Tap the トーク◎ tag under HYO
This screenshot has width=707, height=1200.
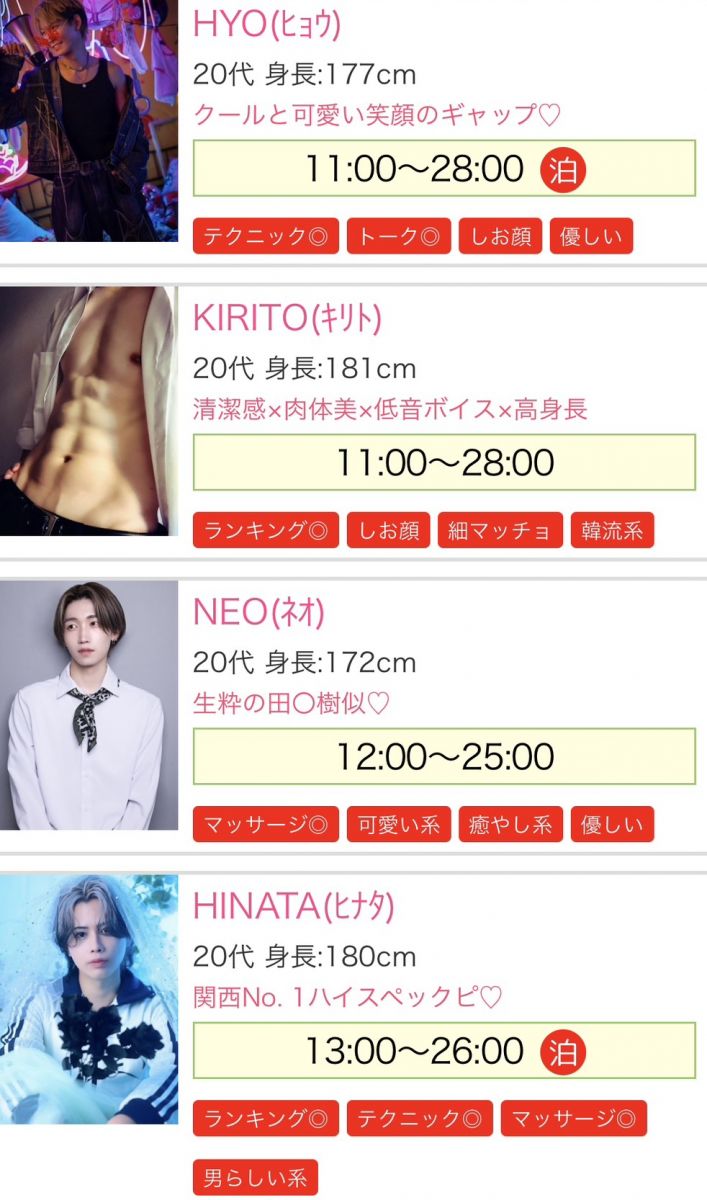[x=399, y=237]
